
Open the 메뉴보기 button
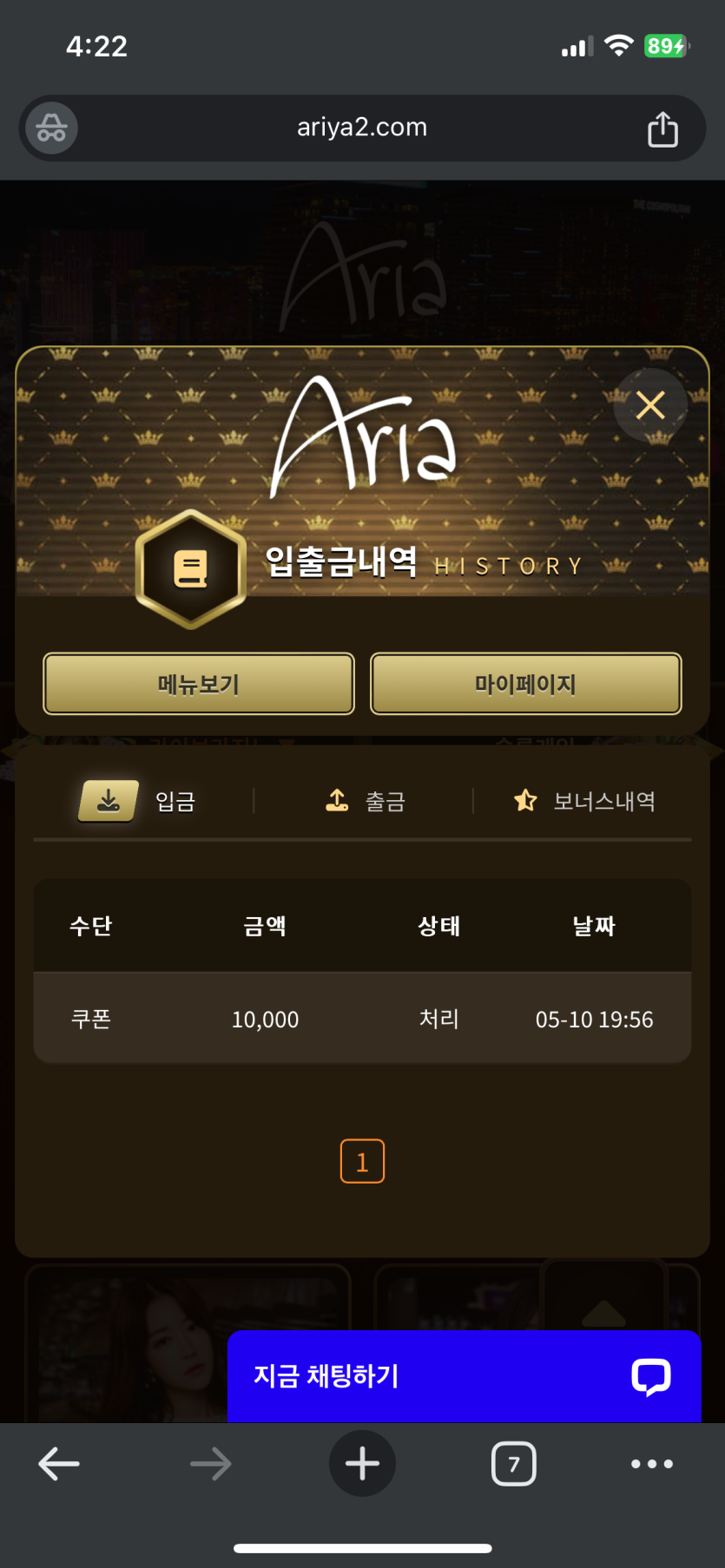point(199,684)
